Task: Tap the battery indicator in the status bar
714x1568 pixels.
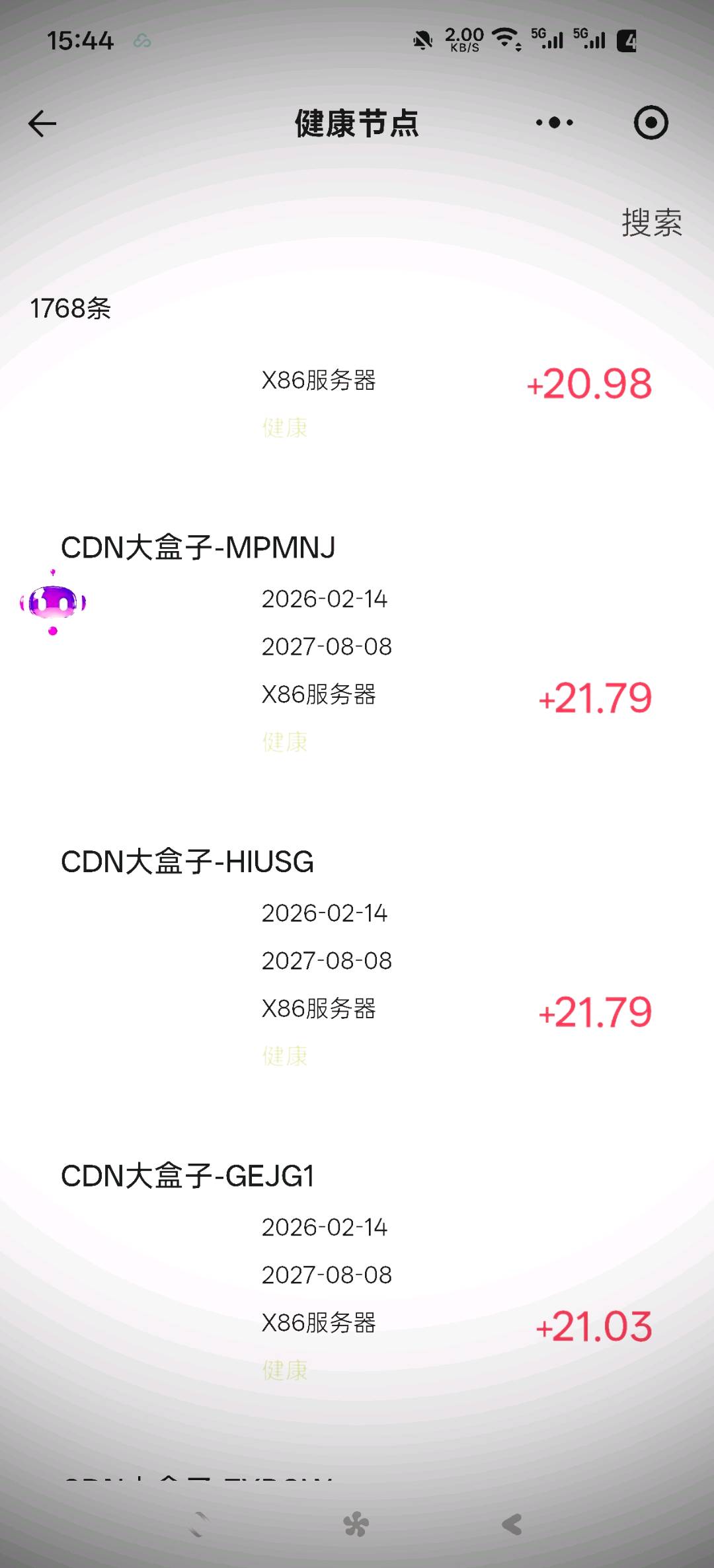Action: tap(624, 40)
